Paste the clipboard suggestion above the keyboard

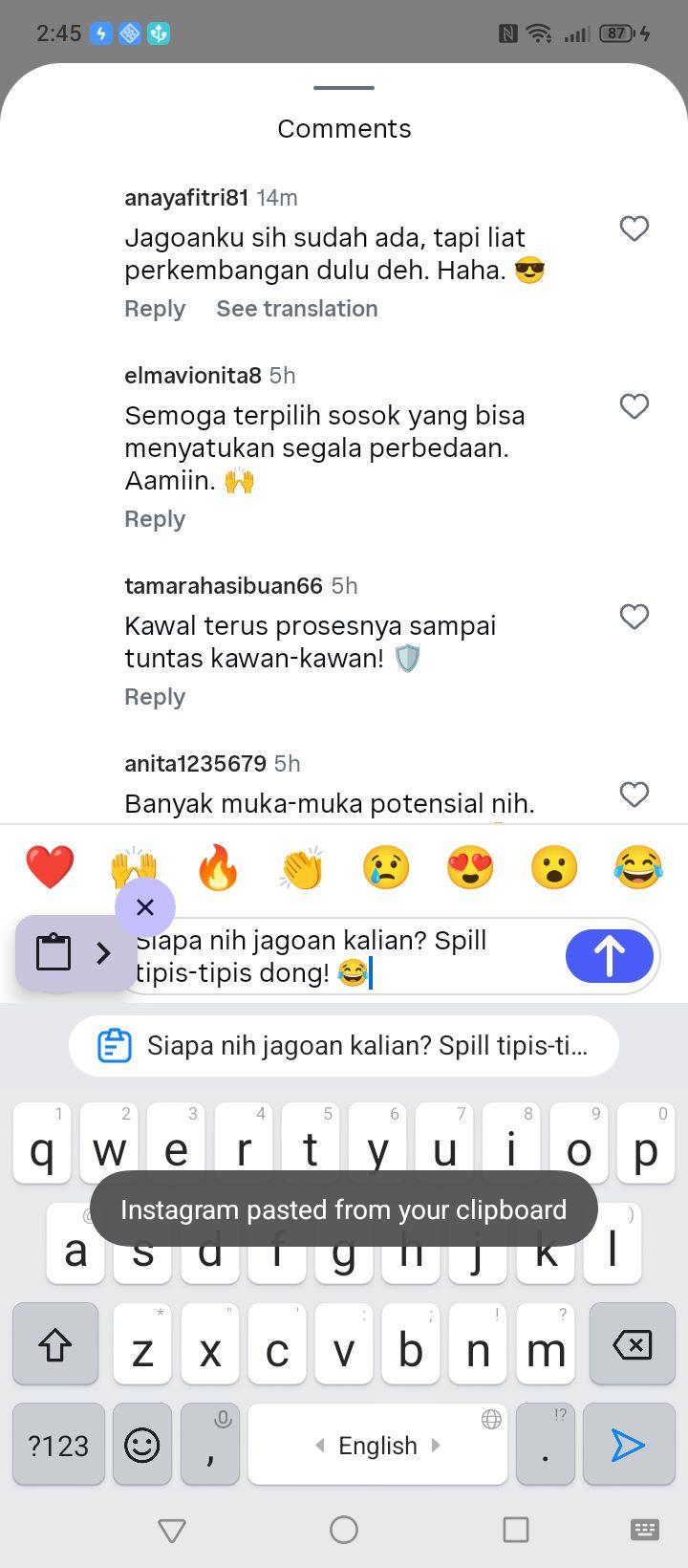click(x=344, y=1046)
